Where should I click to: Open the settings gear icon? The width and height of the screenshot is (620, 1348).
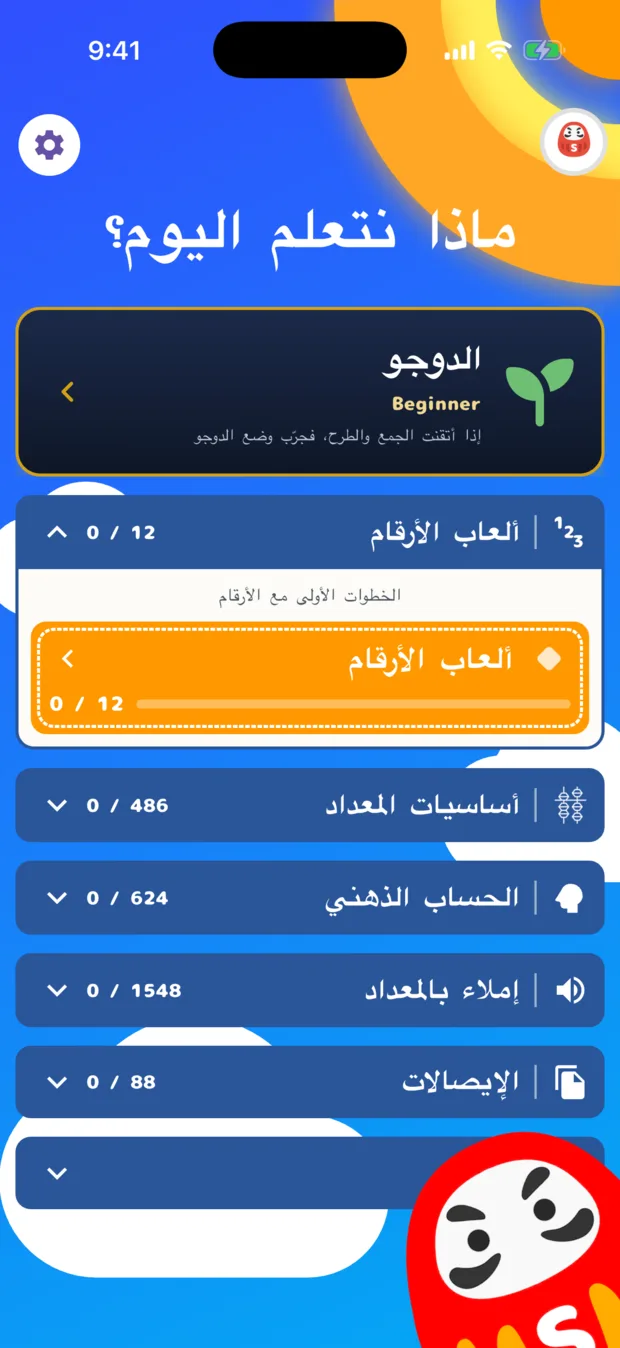point(49,146)
